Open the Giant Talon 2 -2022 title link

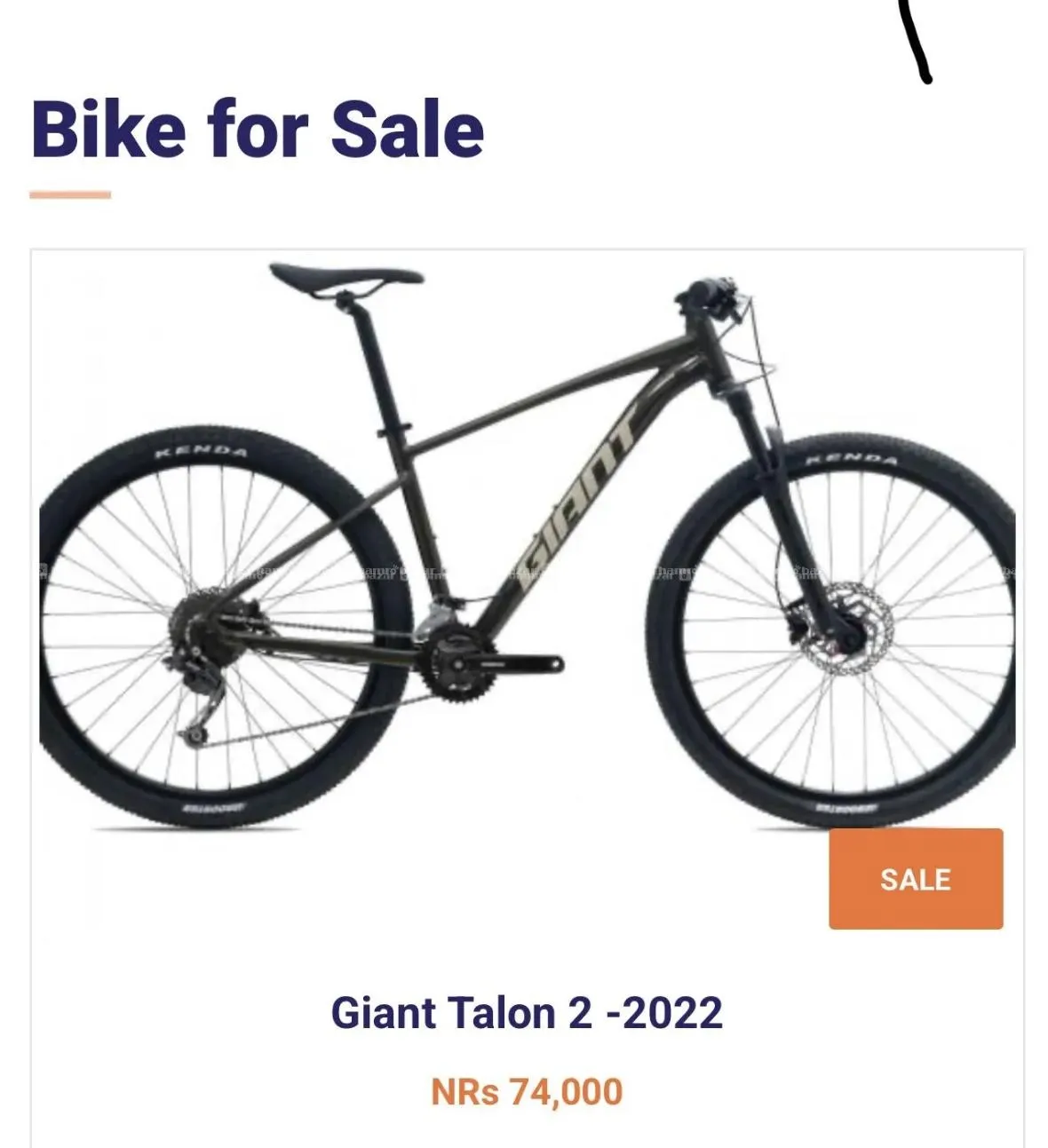pos(527,1012)
